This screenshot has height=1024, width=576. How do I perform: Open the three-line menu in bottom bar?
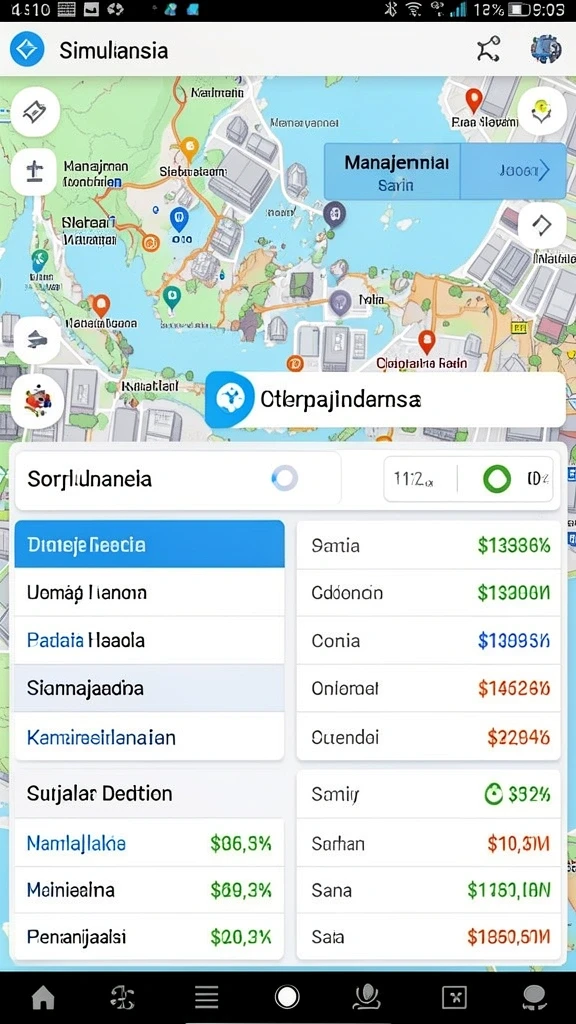[x=206, y=997]
